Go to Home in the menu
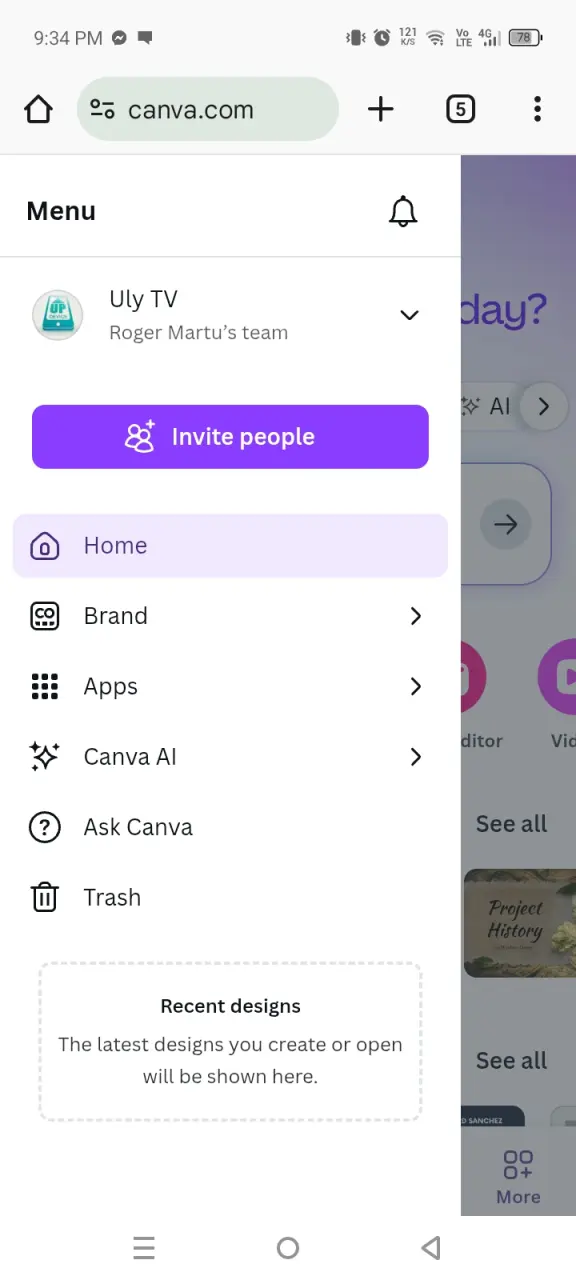This screenshot has height=1280, width=576. coord(230,546)
